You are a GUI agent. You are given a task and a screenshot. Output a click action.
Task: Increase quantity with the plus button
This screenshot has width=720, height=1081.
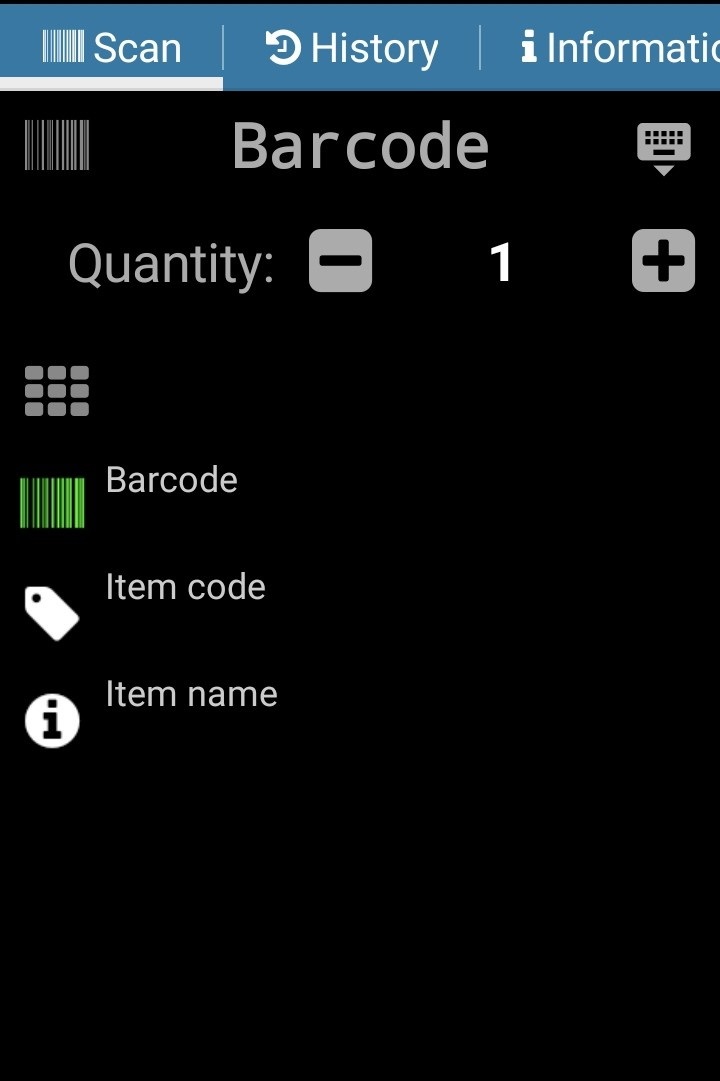point(663,261)
